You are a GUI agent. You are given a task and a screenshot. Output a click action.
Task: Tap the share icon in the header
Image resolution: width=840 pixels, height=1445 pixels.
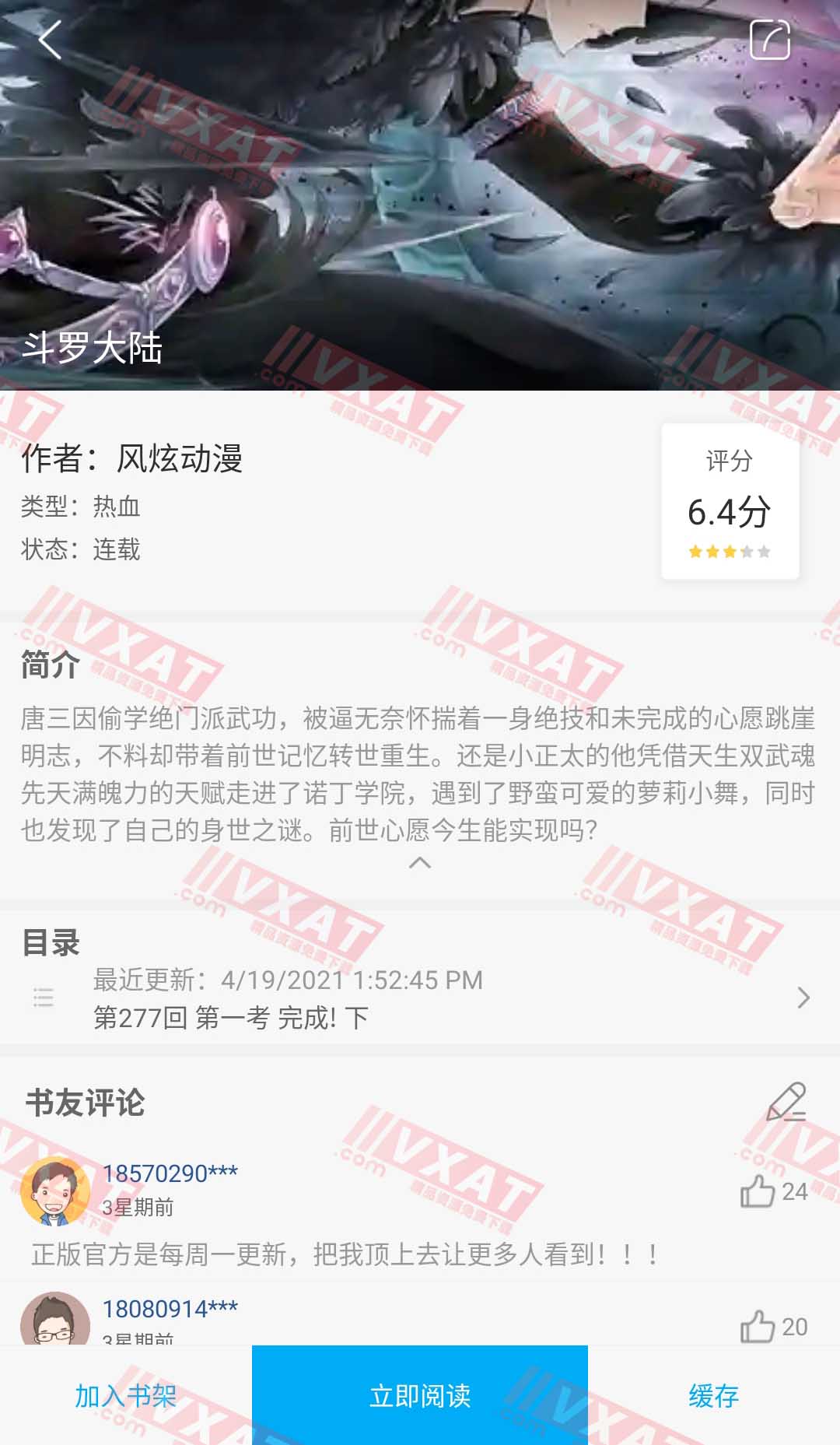769,40
